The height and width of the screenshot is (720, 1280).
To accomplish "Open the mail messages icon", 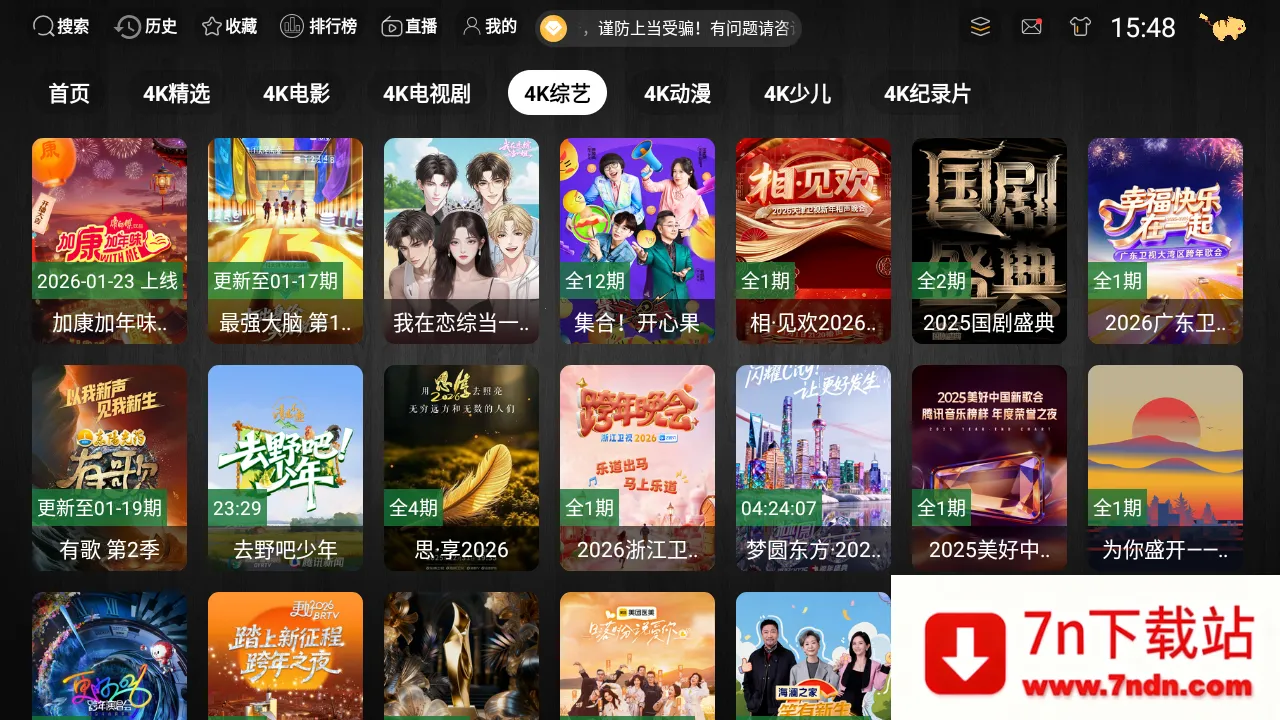I will click(x=1031, y=27).
